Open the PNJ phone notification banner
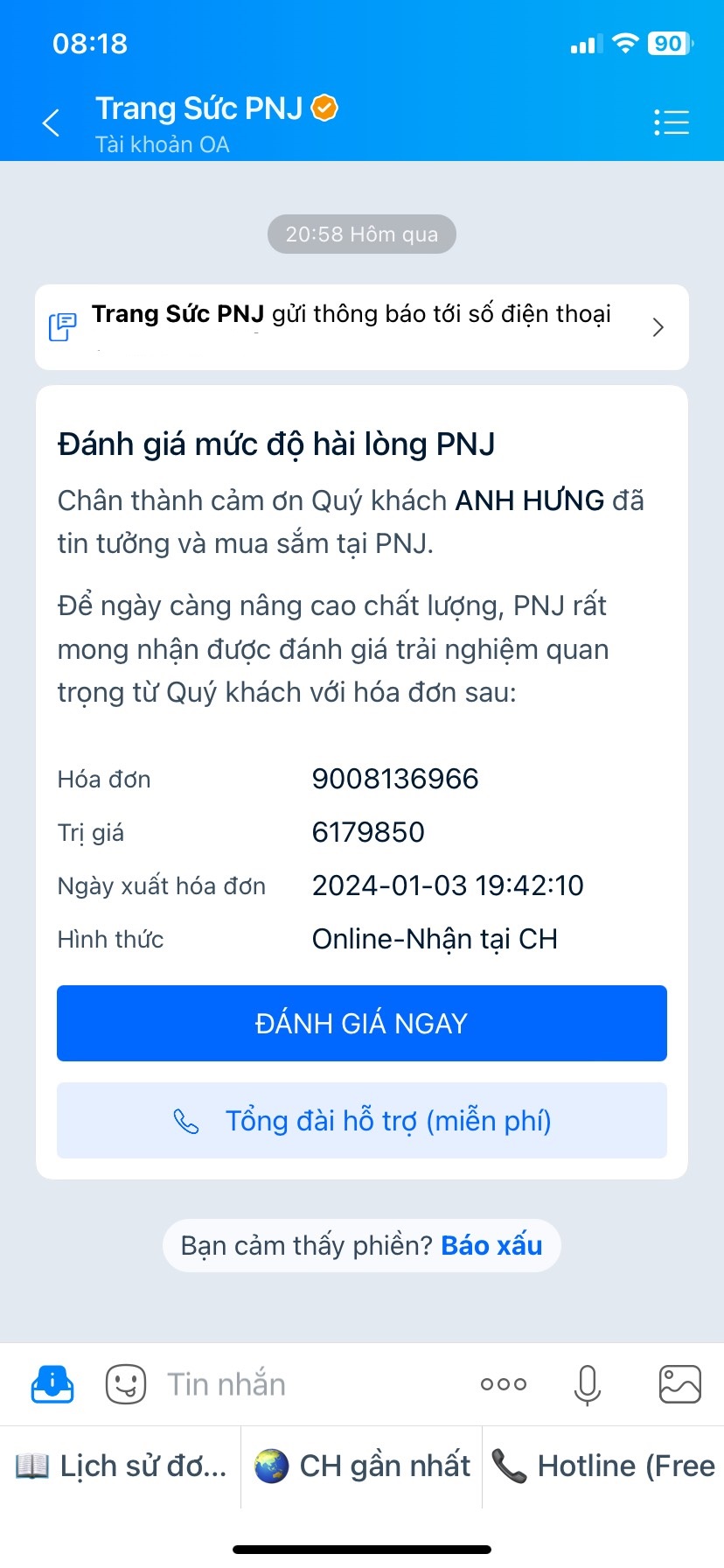 tap(362, 327)
